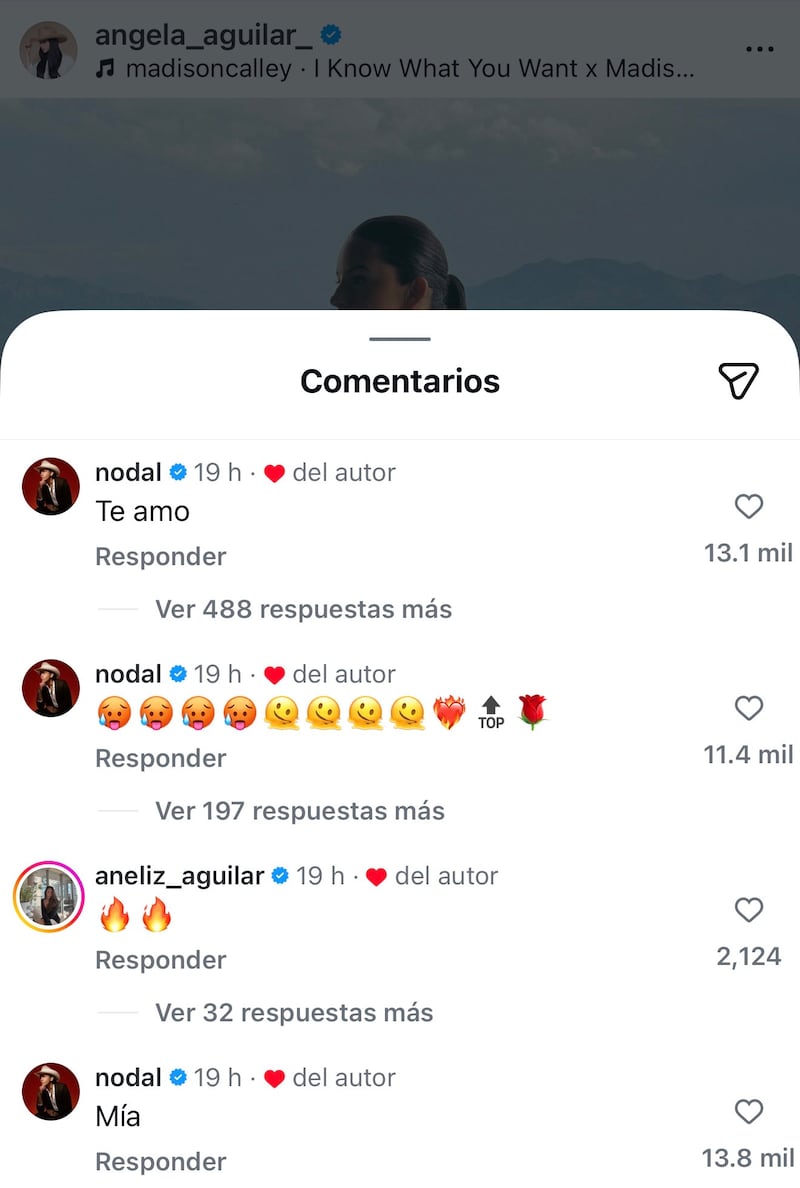This screenshot has height=1188, width=800.
Task: Expand 'Ver 488 respuestas más' replies
Action: [x=303, y=609]
